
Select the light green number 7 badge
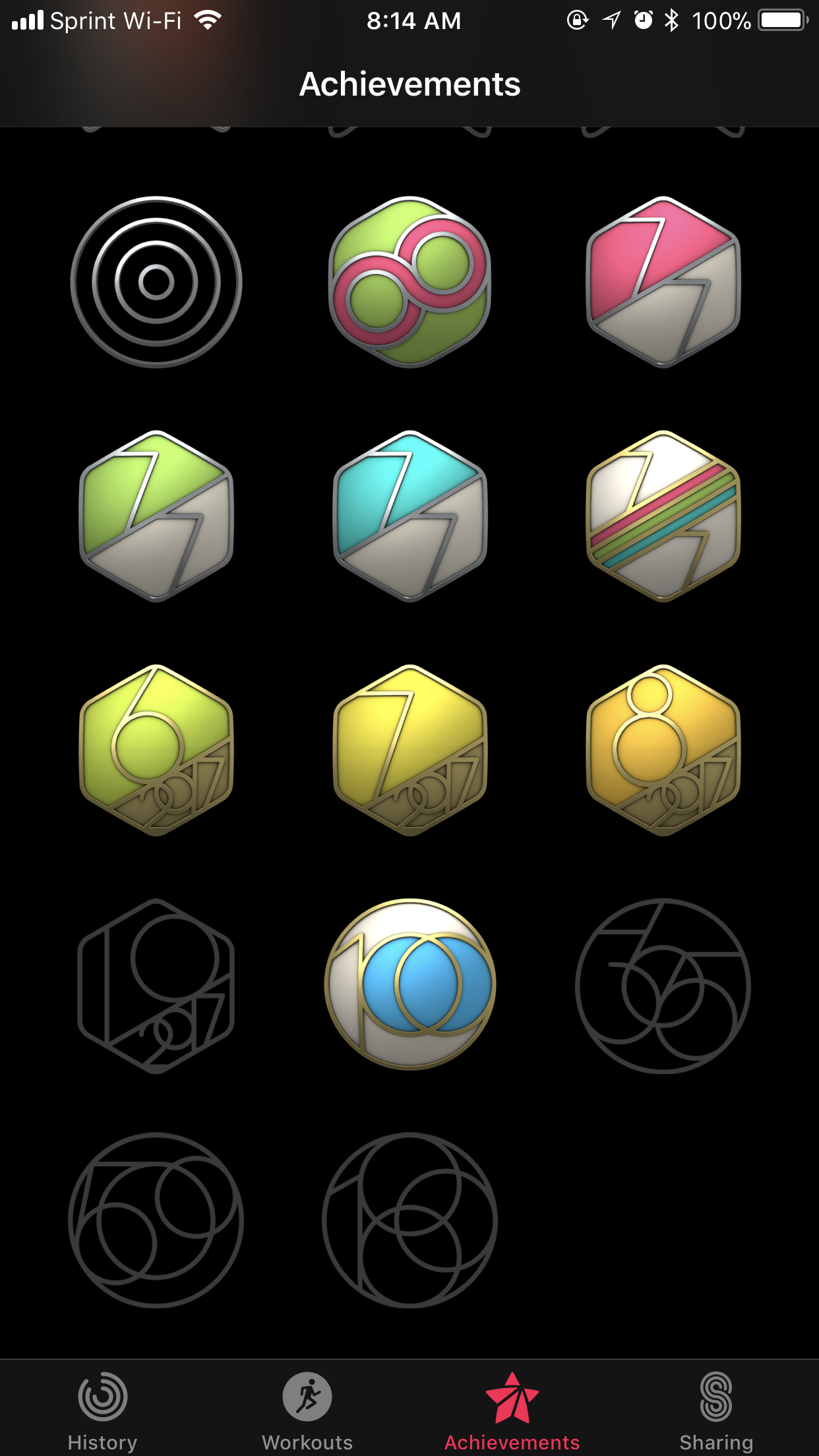tap(156, 516)
